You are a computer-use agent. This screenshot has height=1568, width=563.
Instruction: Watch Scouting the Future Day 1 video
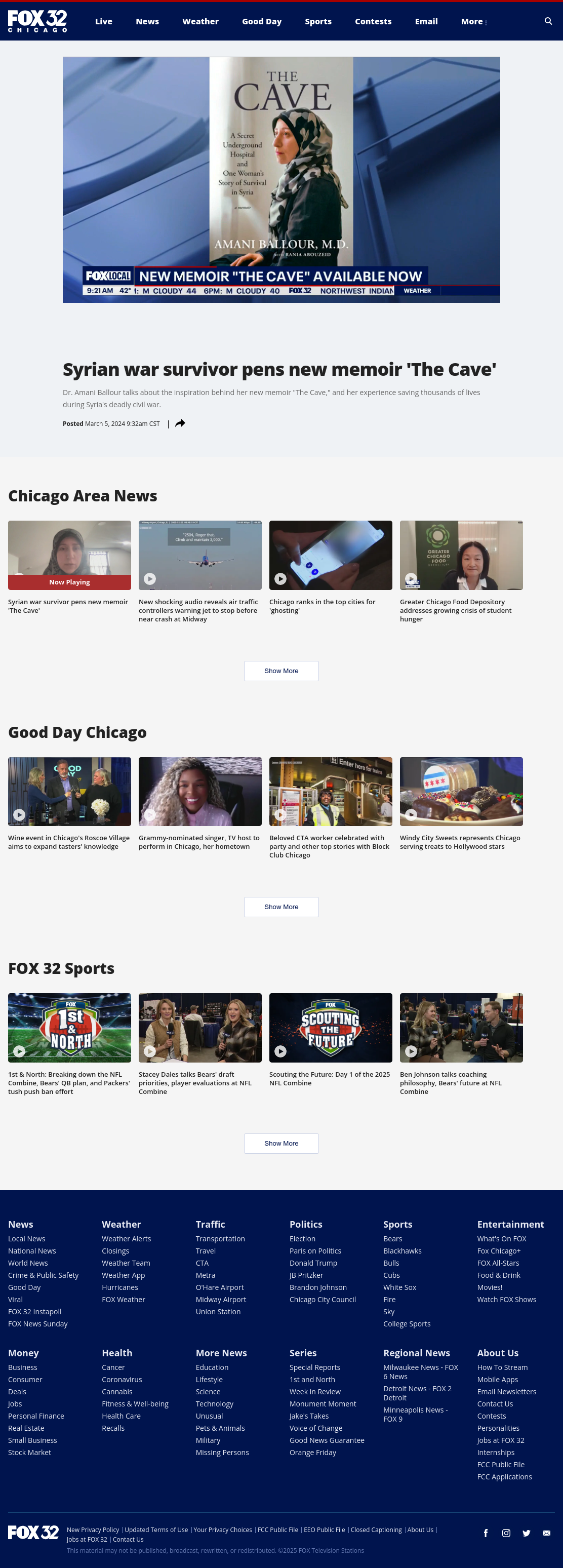331,1028
